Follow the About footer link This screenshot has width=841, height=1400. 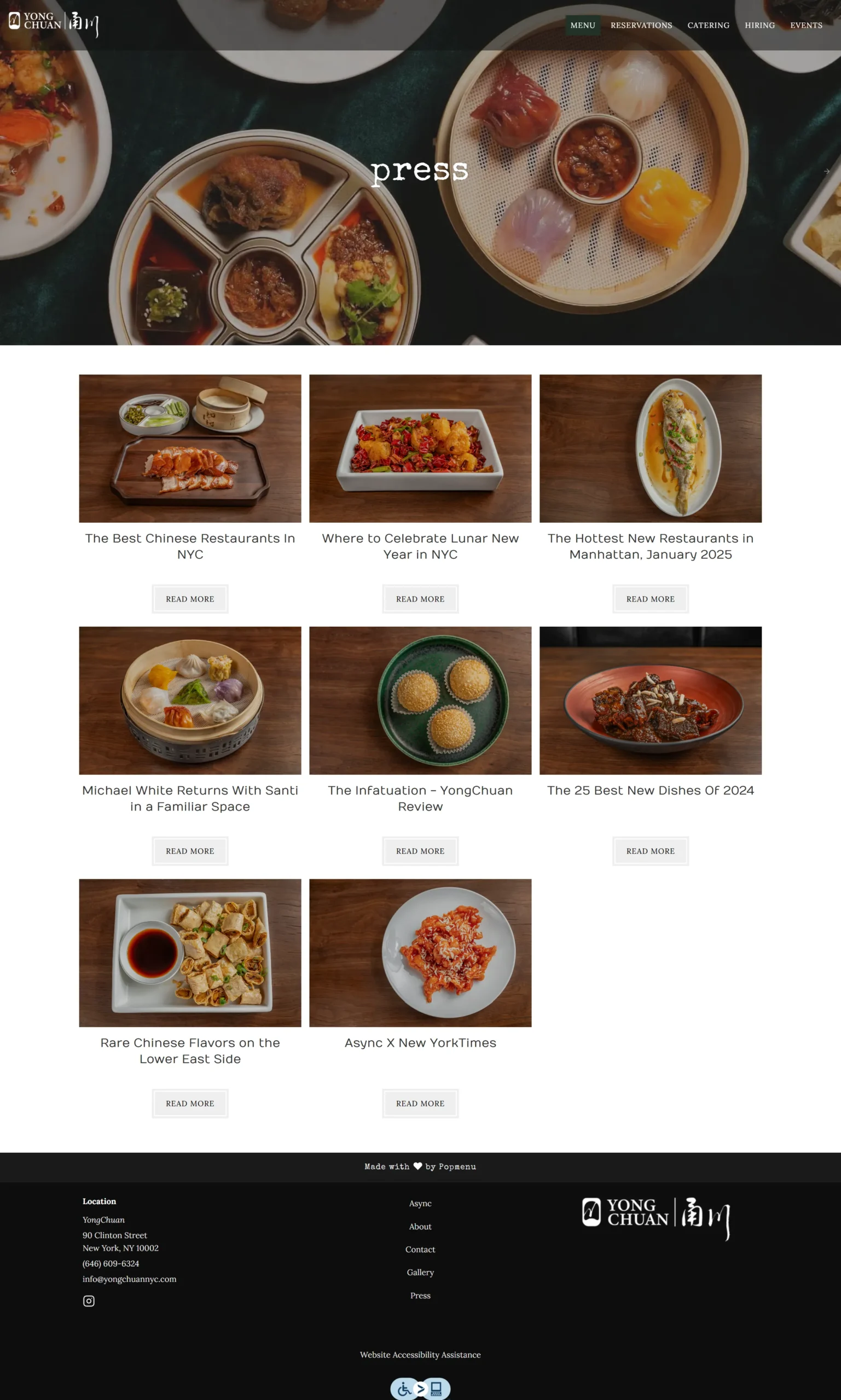[x=420, y=1226]
